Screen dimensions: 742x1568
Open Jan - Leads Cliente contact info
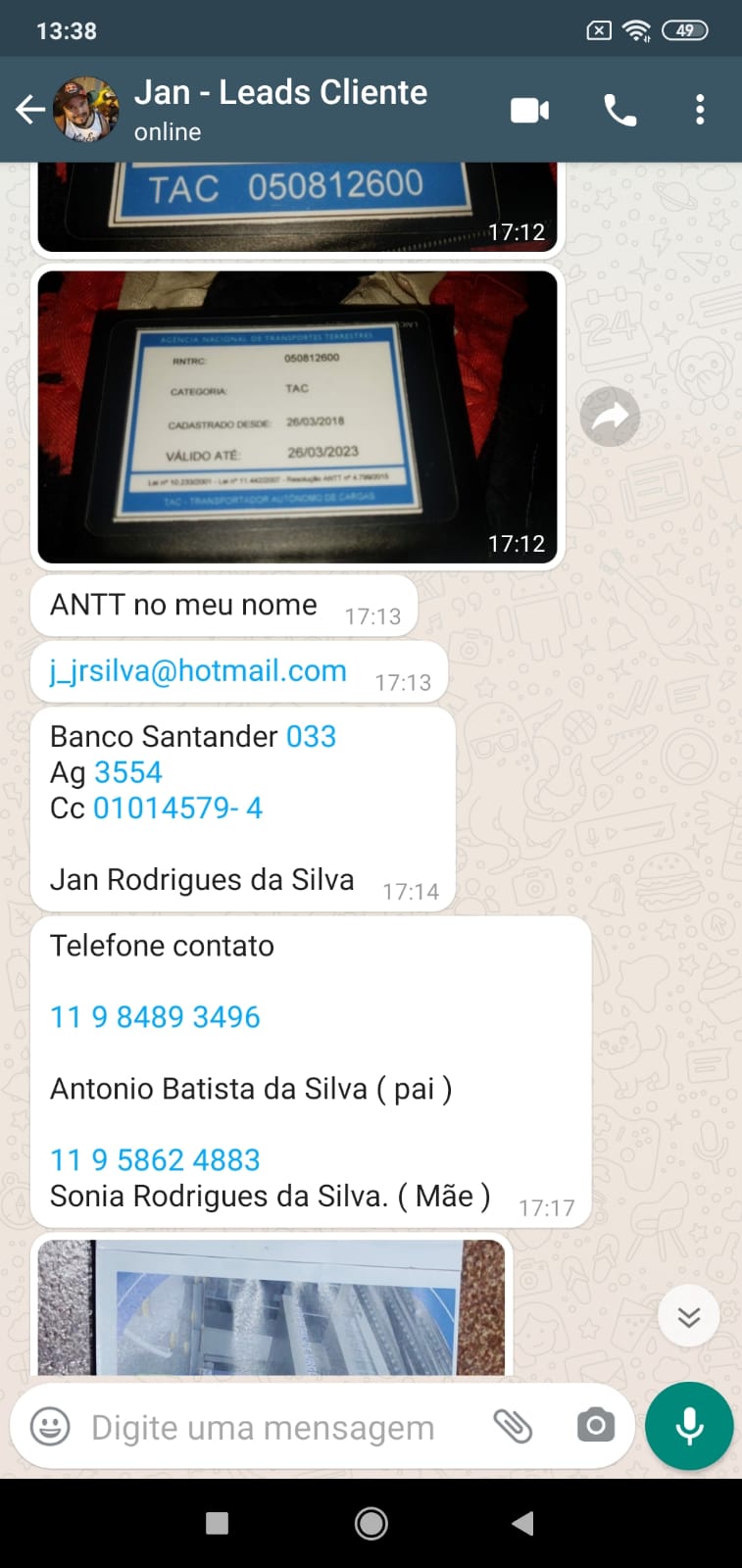(x=280, y=108)
